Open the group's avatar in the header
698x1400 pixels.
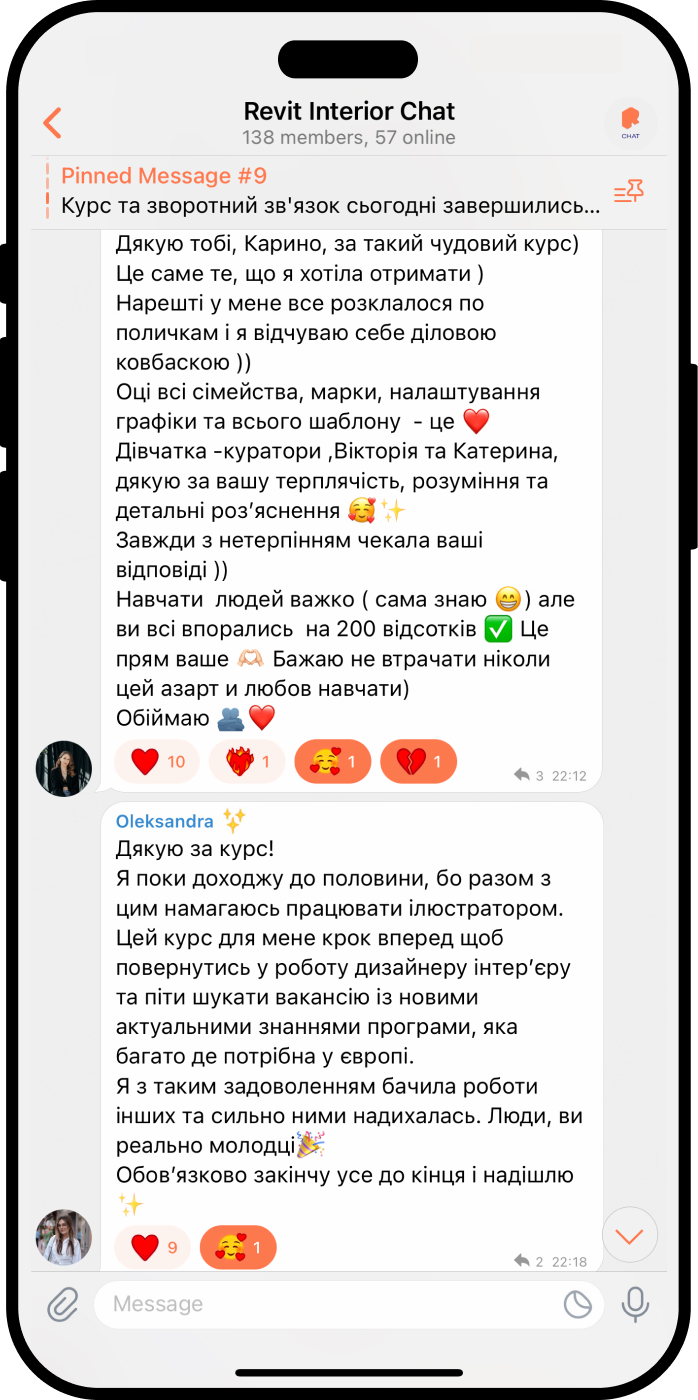(x=630, y=123)
